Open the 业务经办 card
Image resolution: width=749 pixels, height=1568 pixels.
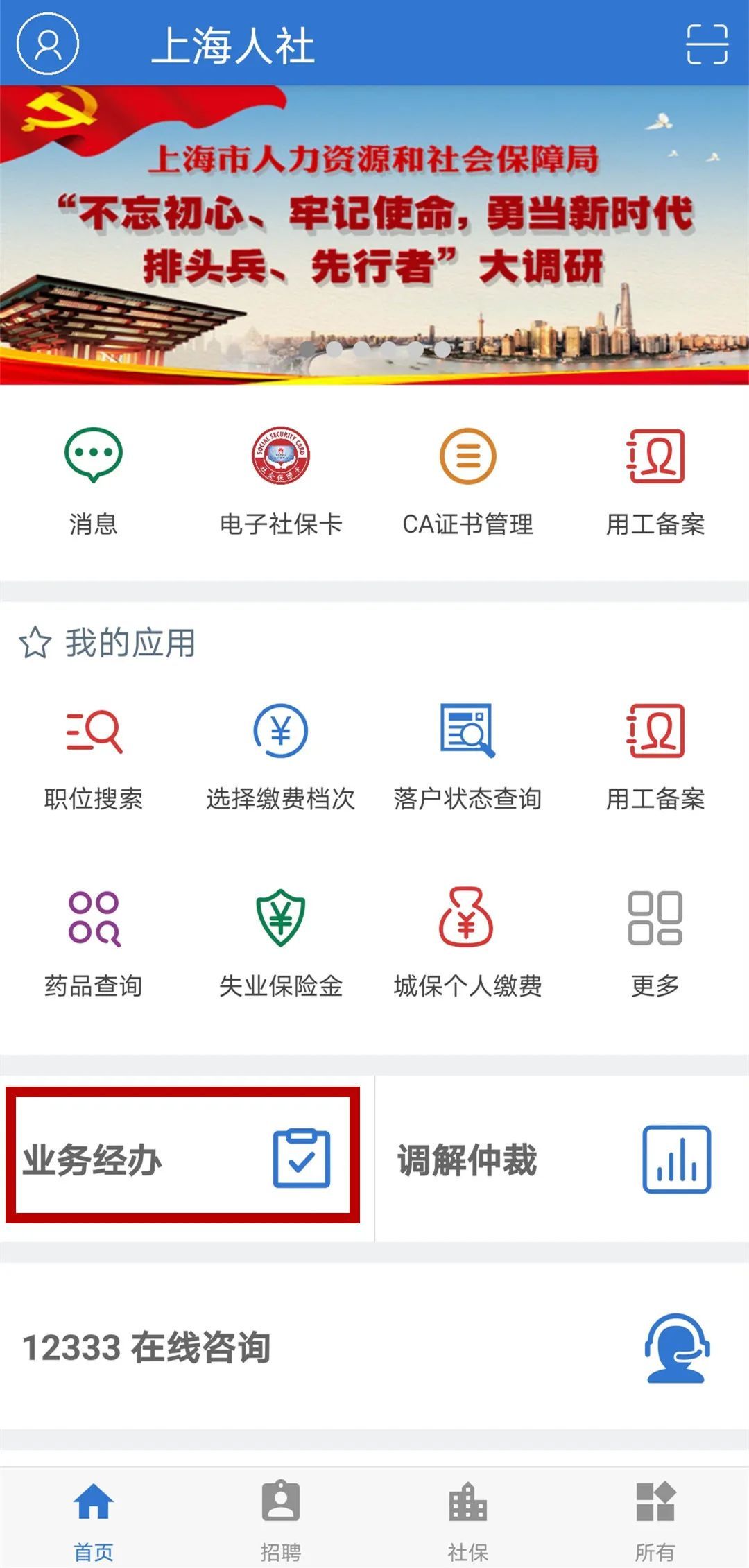click(x=183, y=1160)
